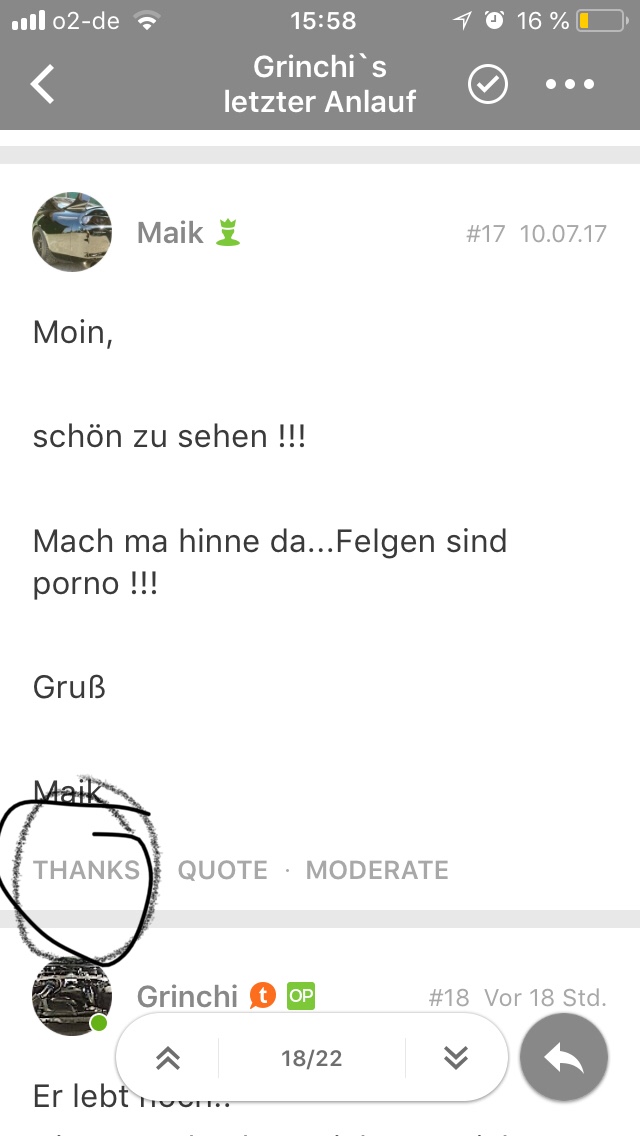The image size is (640, 1136).
Task: Tap the checkmark icon in header
Action: point(488,85)
